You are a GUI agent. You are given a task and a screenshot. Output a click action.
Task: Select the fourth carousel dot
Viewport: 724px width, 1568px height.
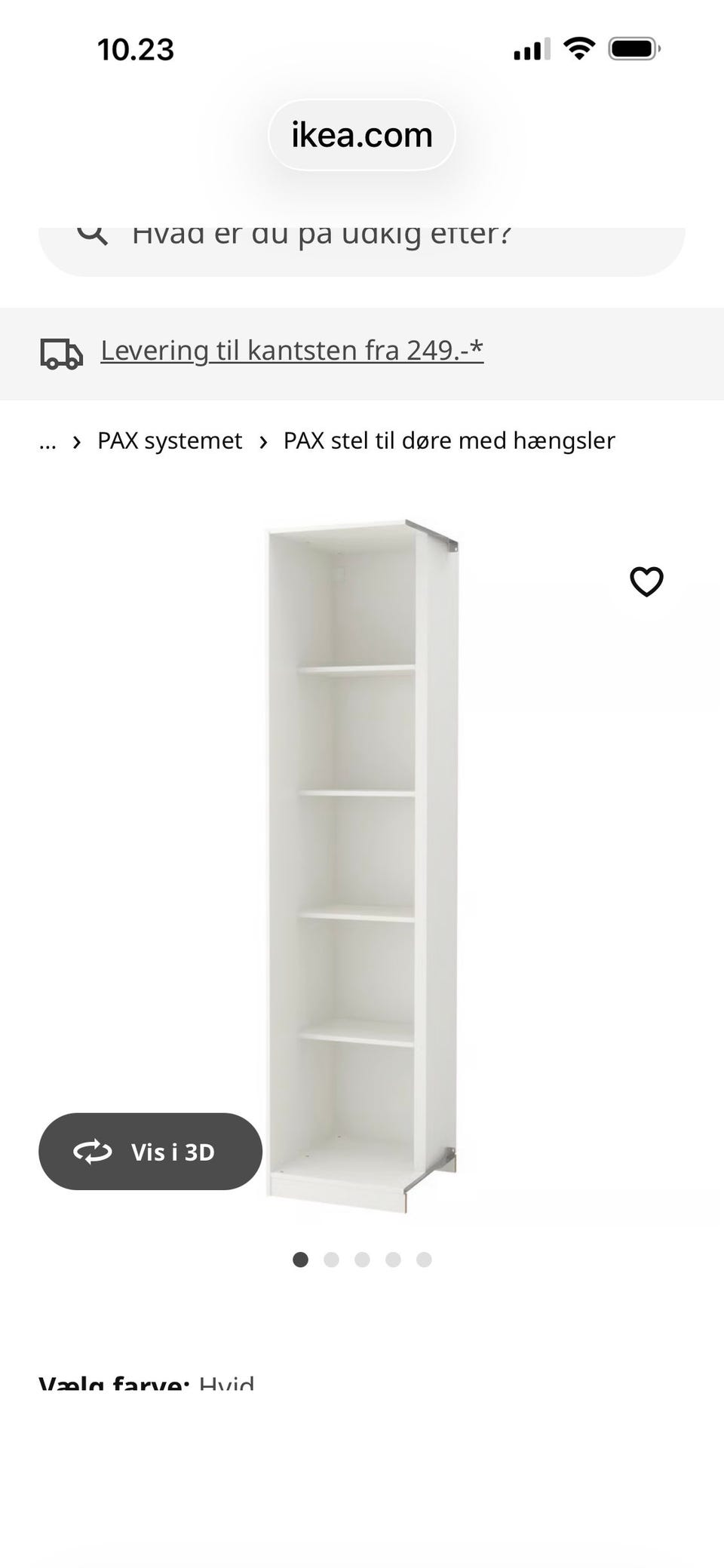(x=393, y=1260)
